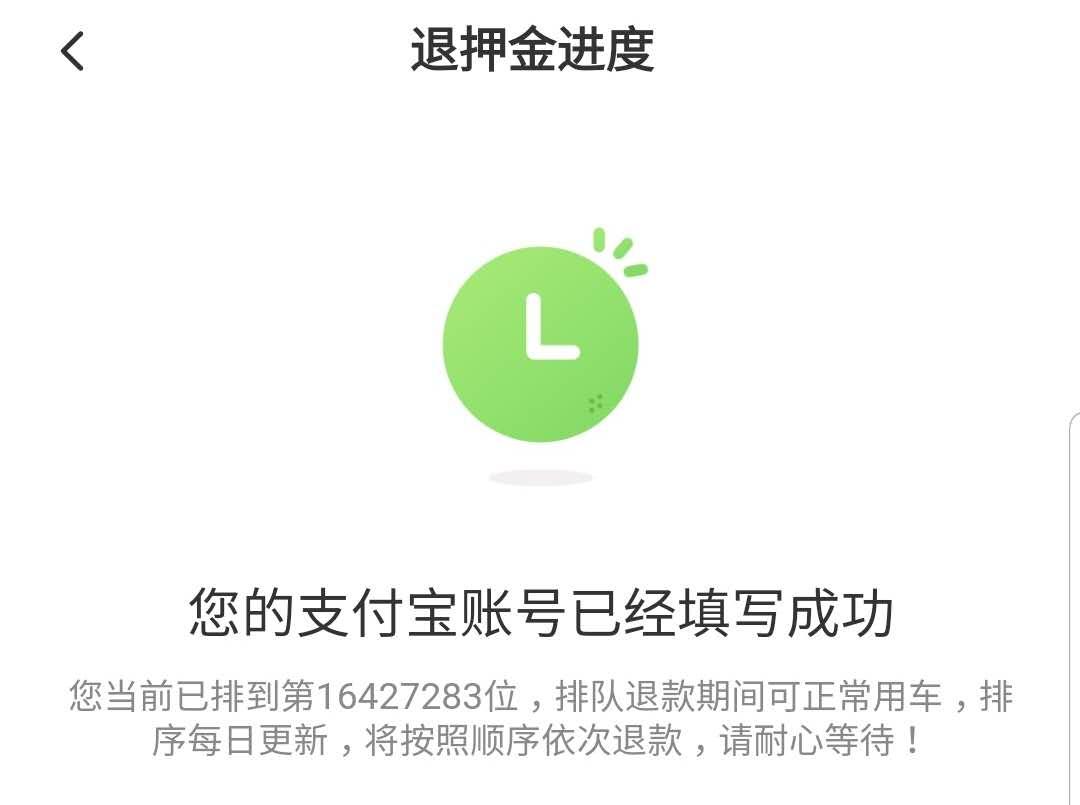Go back from the 退押金进度 page
The height and width of the screenshot is (805, 1080).
[72, 51]
